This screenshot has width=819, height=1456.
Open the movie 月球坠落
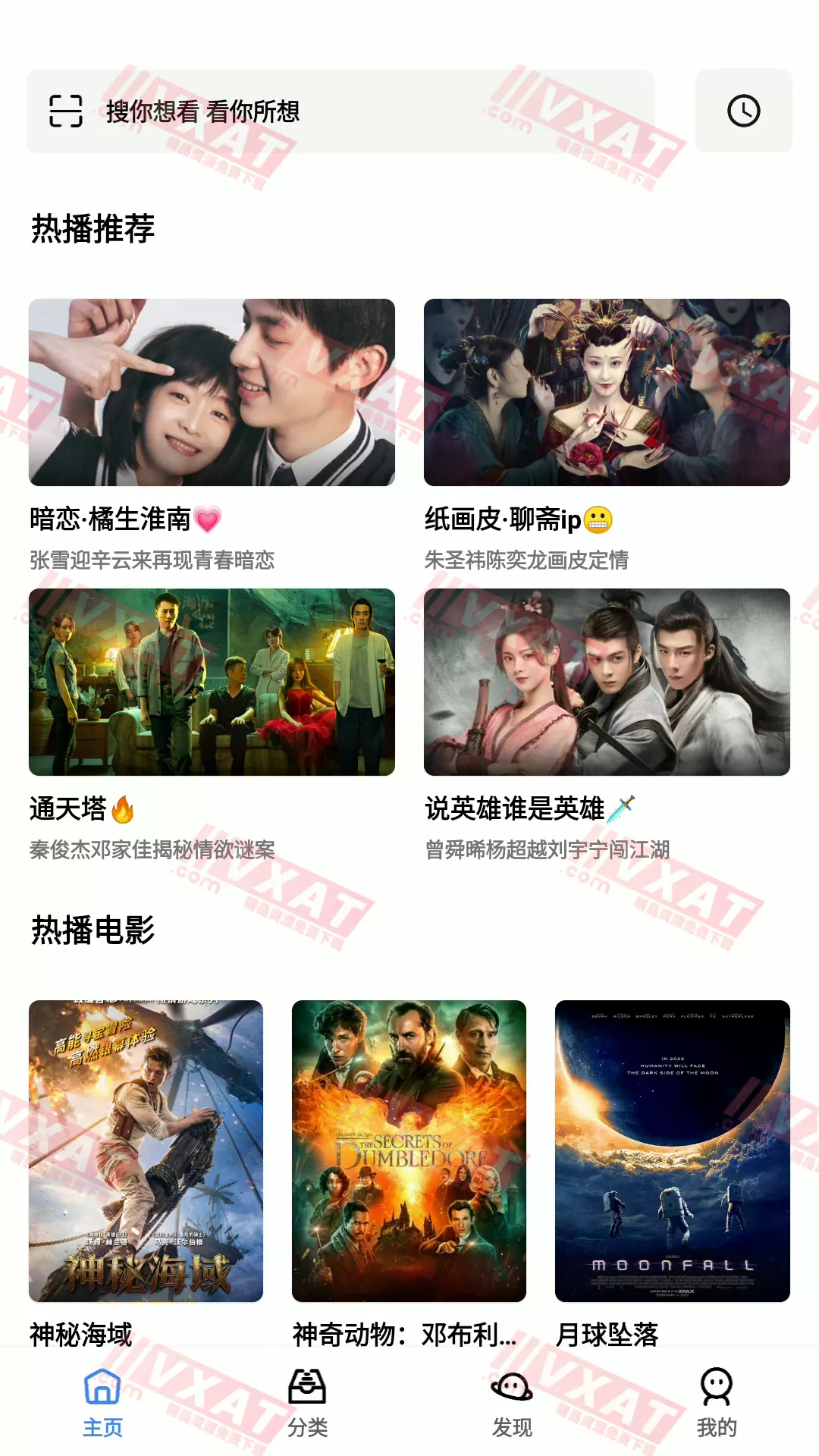coord(672,1151)
